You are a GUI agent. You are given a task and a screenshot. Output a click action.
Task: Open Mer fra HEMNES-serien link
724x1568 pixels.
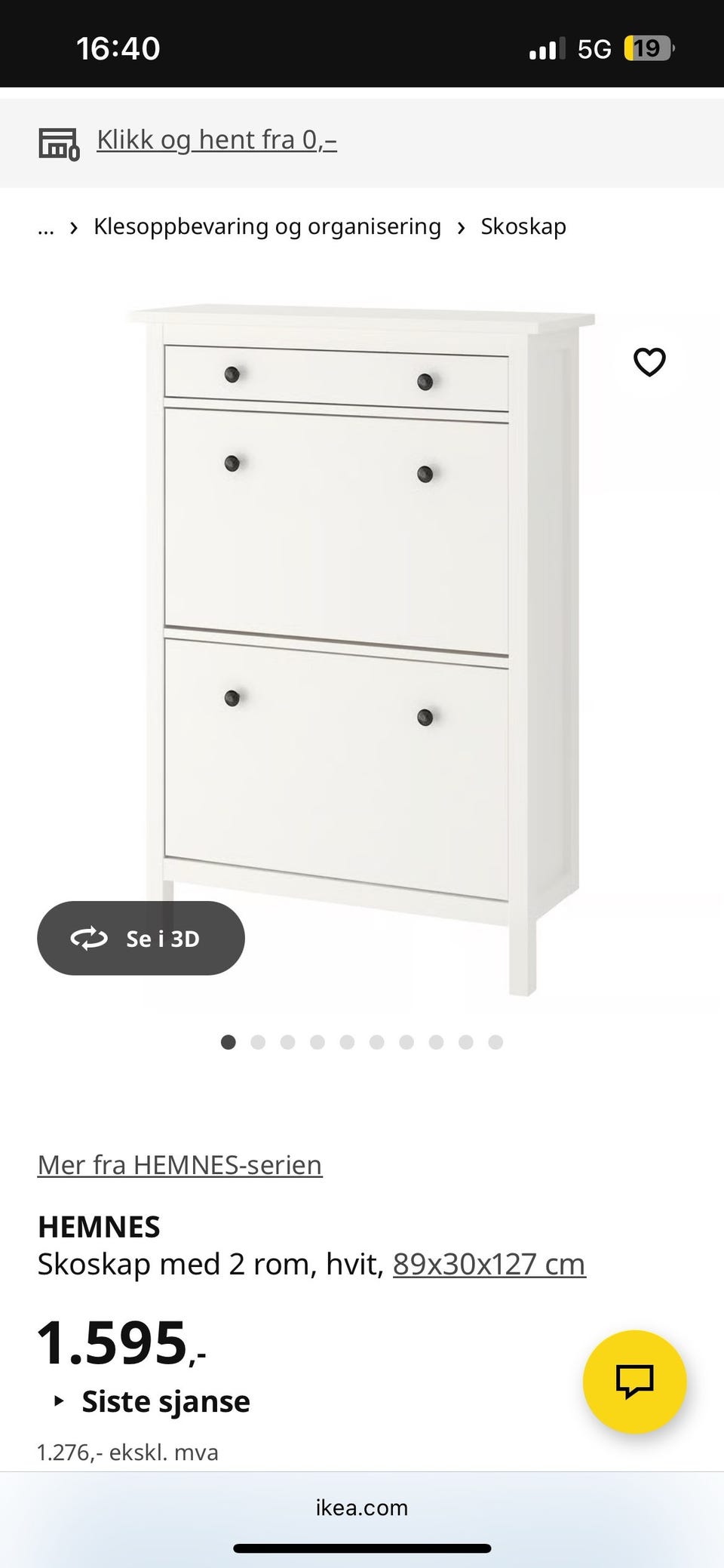[179, 1164]
